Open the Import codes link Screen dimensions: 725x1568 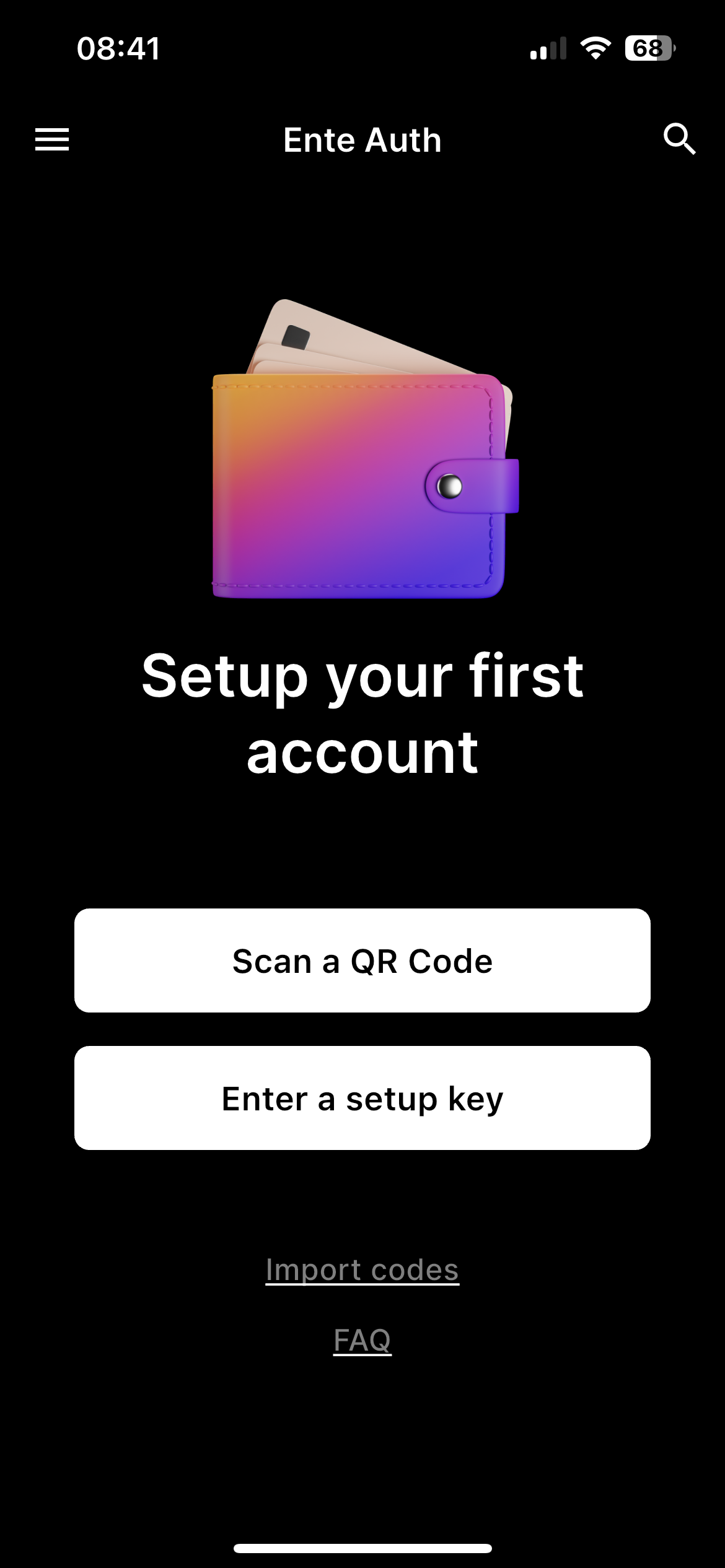362,1270
